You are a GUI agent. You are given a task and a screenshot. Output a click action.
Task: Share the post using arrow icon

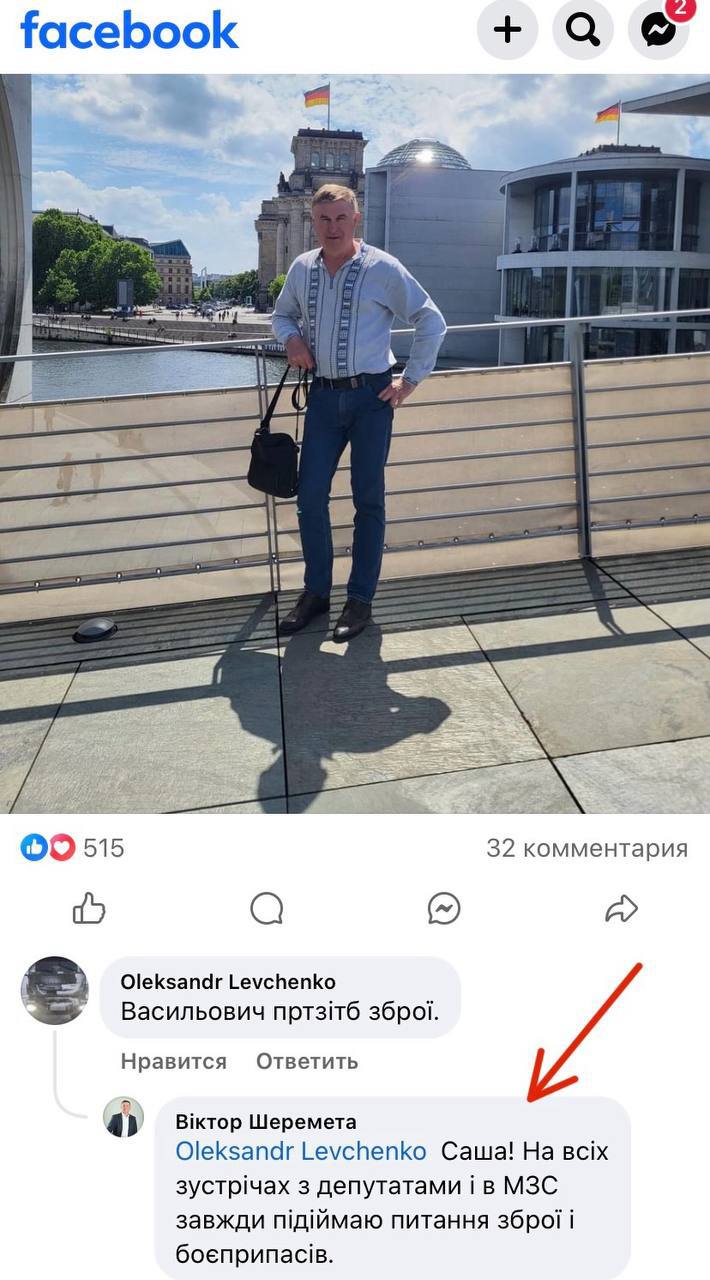(621, 908)
